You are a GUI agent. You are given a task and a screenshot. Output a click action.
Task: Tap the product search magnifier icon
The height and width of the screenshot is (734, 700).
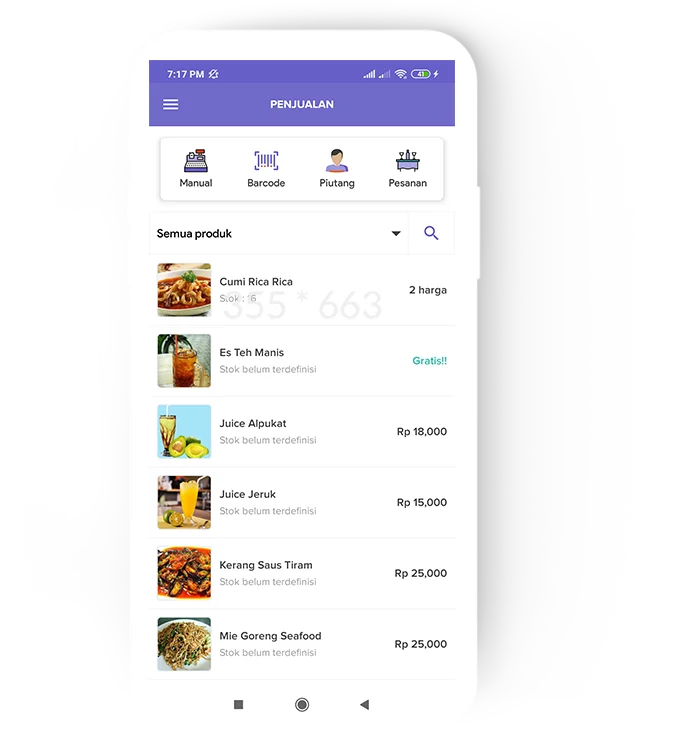(x=431, y=233)
